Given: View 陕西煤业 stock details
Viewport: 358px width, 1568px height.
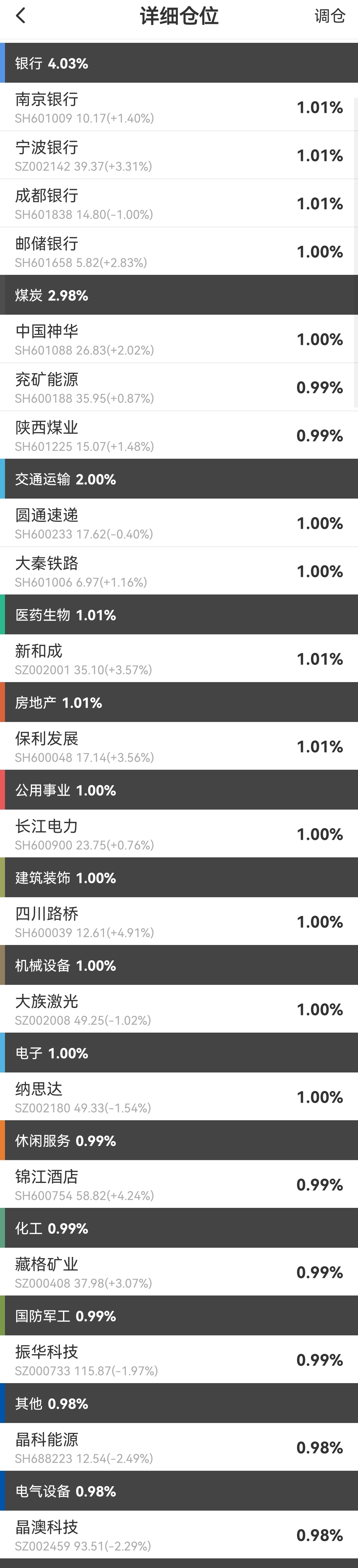Looking at the screenshot, I should 179,435.
